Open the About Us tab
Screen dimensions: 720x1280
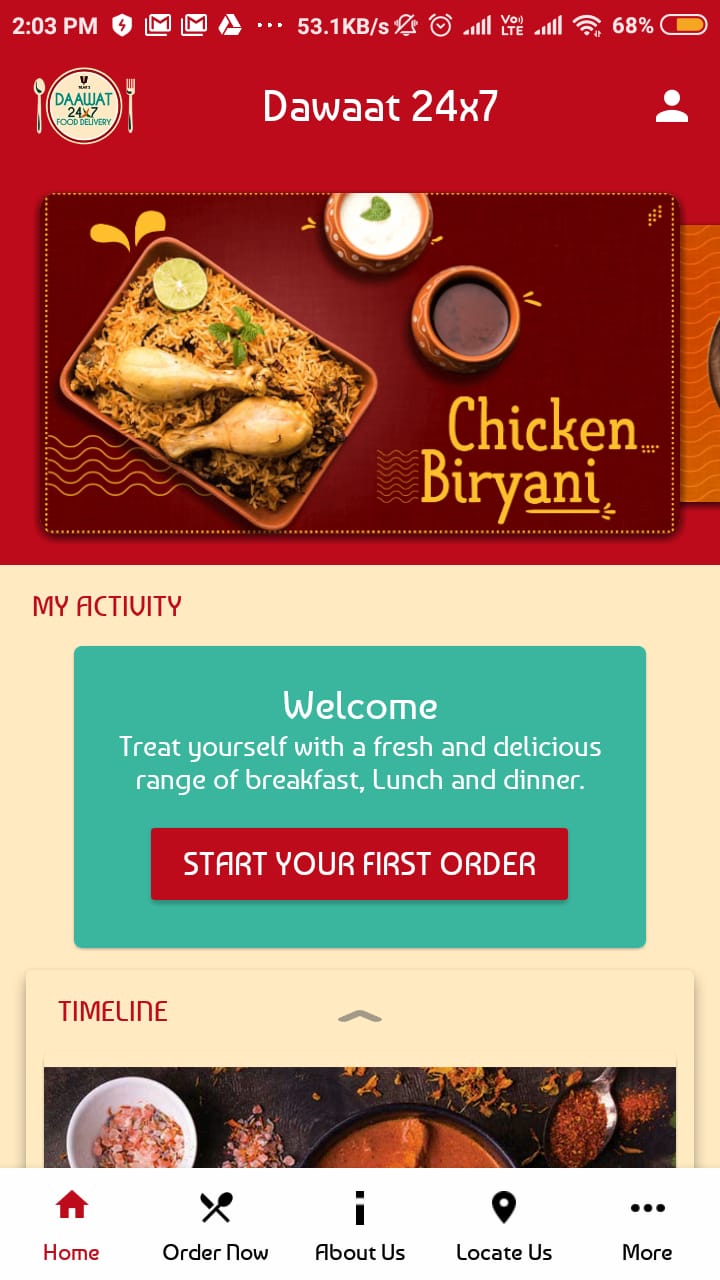[x=360, y=1226]
